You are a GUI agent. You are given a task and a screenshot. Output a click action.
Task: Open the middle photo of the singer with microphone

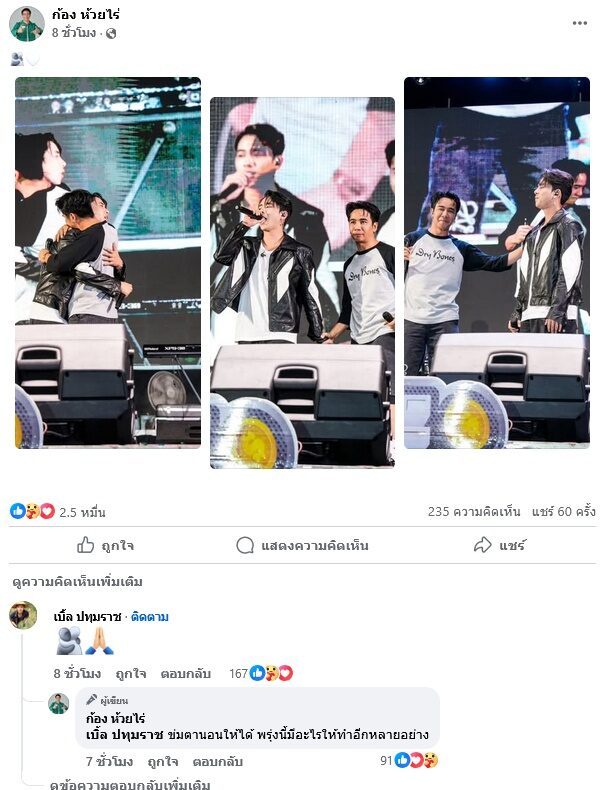[x=302, y=282]
